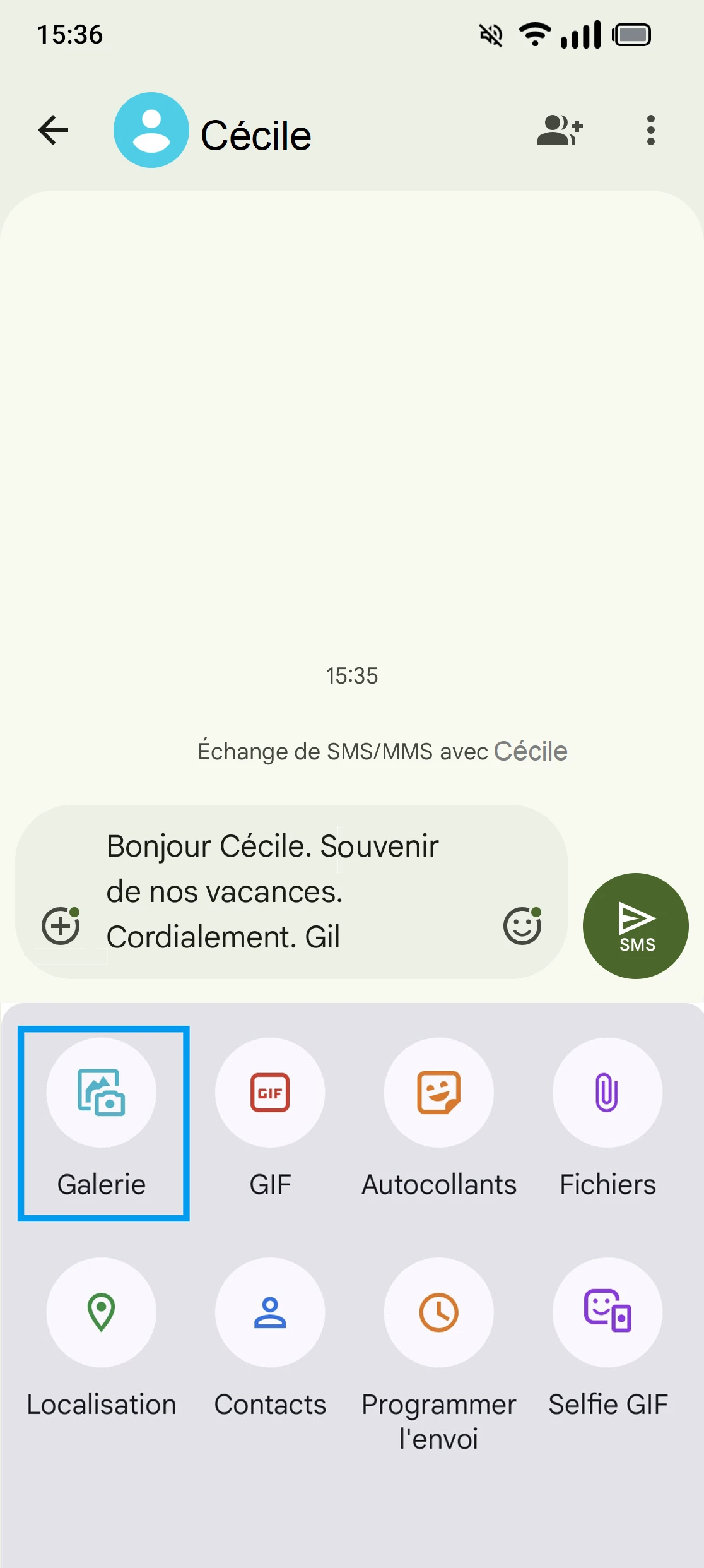Image resolution: width=704 pixels, height=1568 pixels.
Task: Add people to this conversation
Action: [560, 131]
